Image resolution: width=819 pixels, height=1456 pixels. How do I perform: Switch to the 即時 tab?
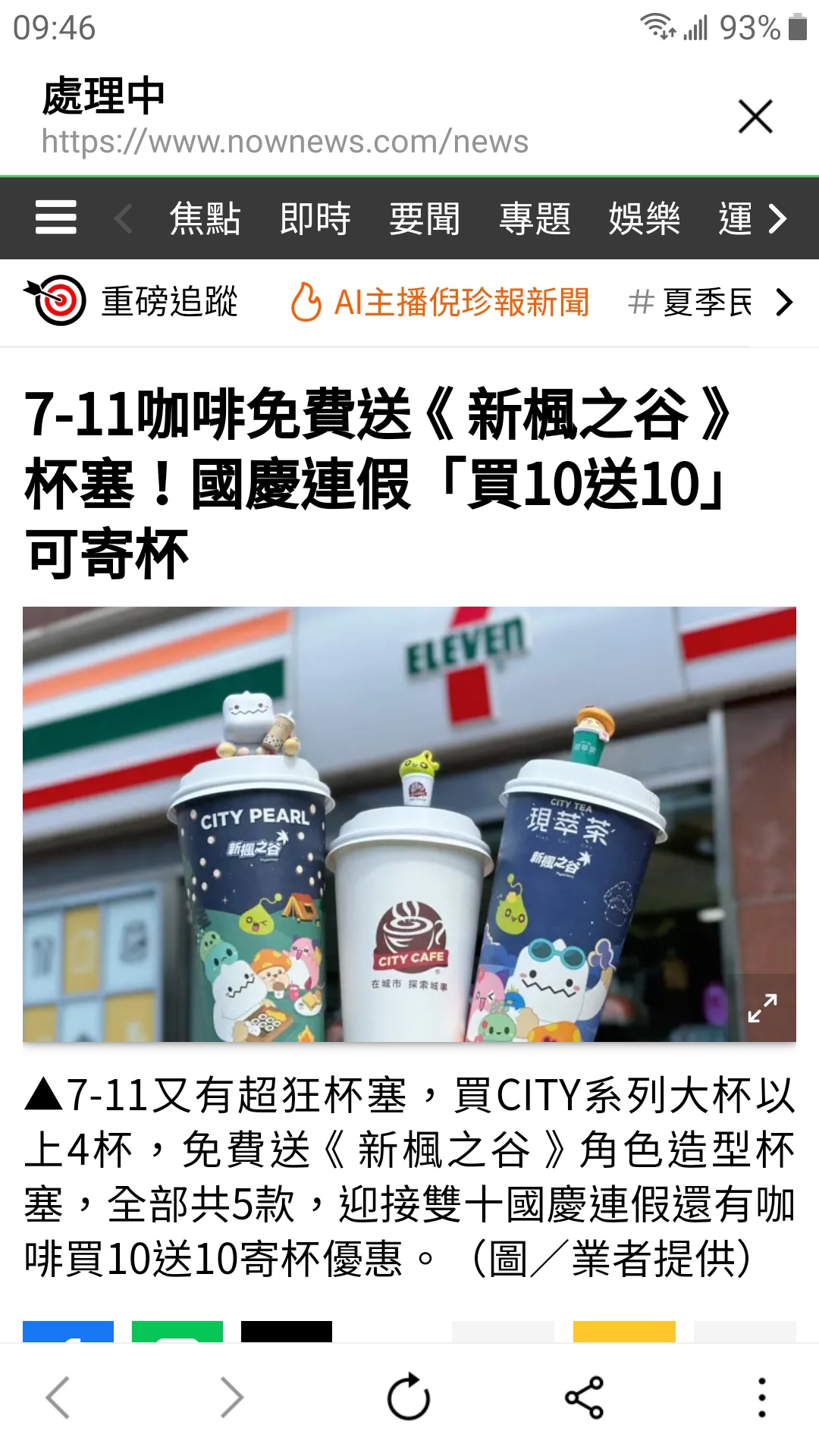tap(315, 219)
